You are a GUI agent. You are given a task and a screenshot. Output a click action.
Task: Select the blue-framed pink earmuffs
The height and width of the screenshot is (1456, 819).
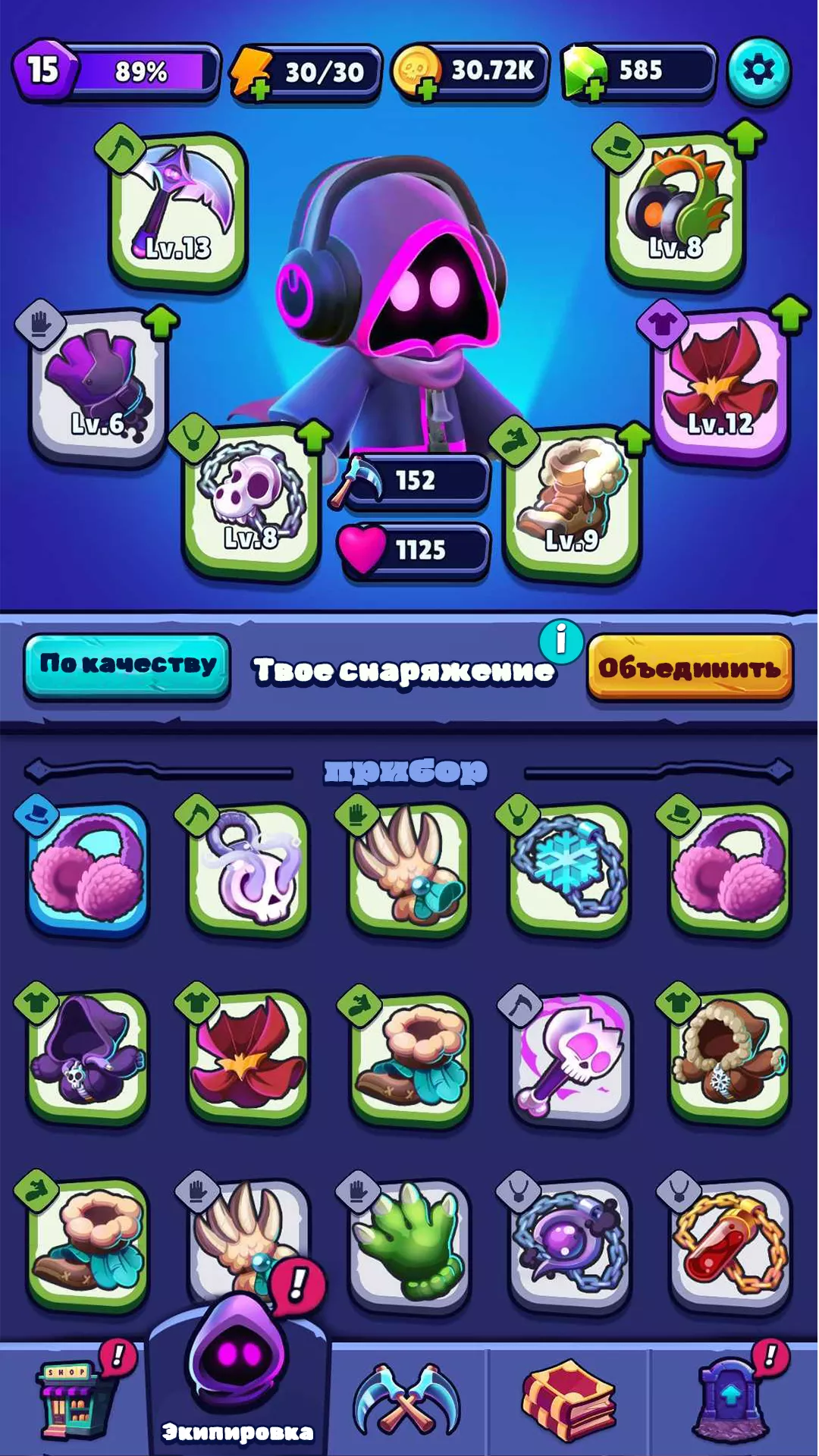(88, 869)
